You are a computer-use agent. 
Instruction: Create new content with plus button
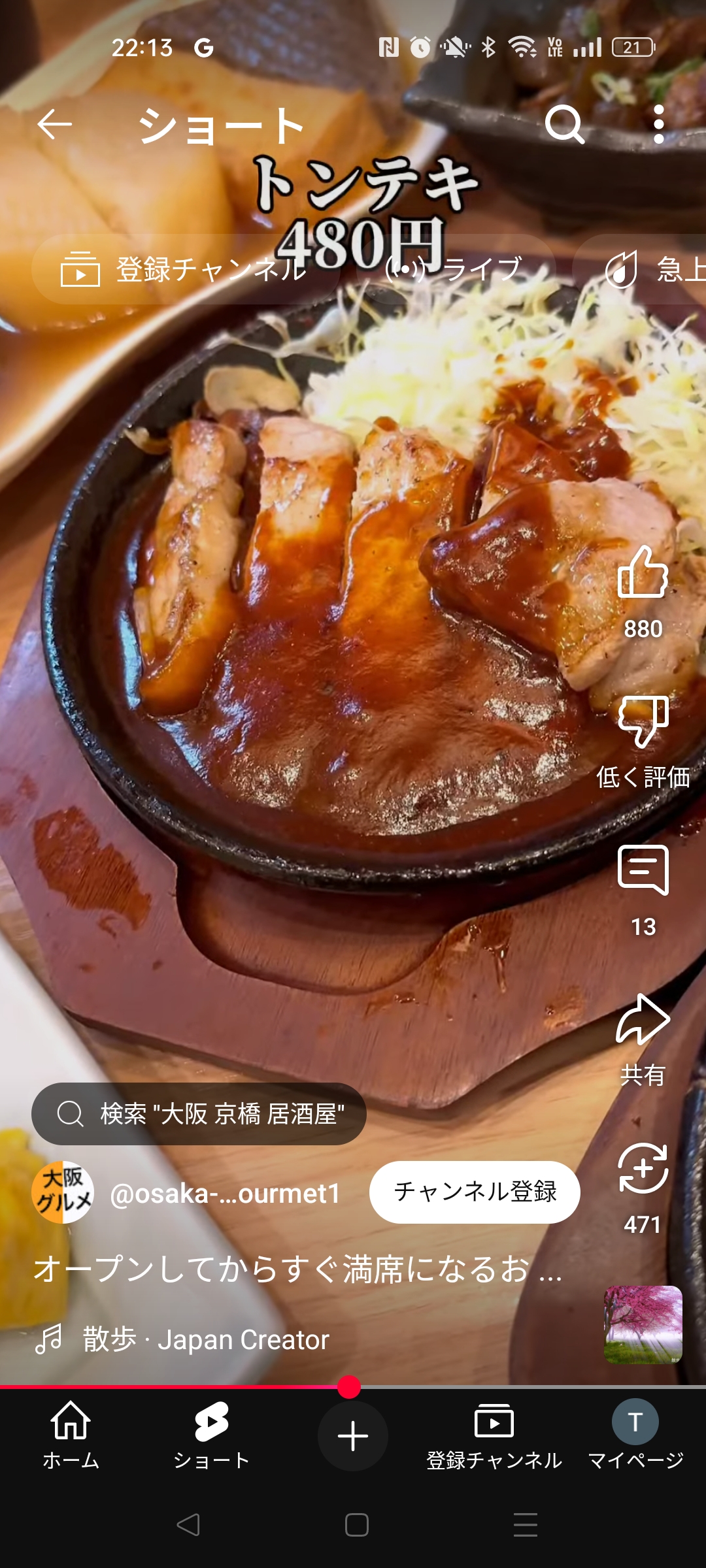click(x=353, y=1436)
